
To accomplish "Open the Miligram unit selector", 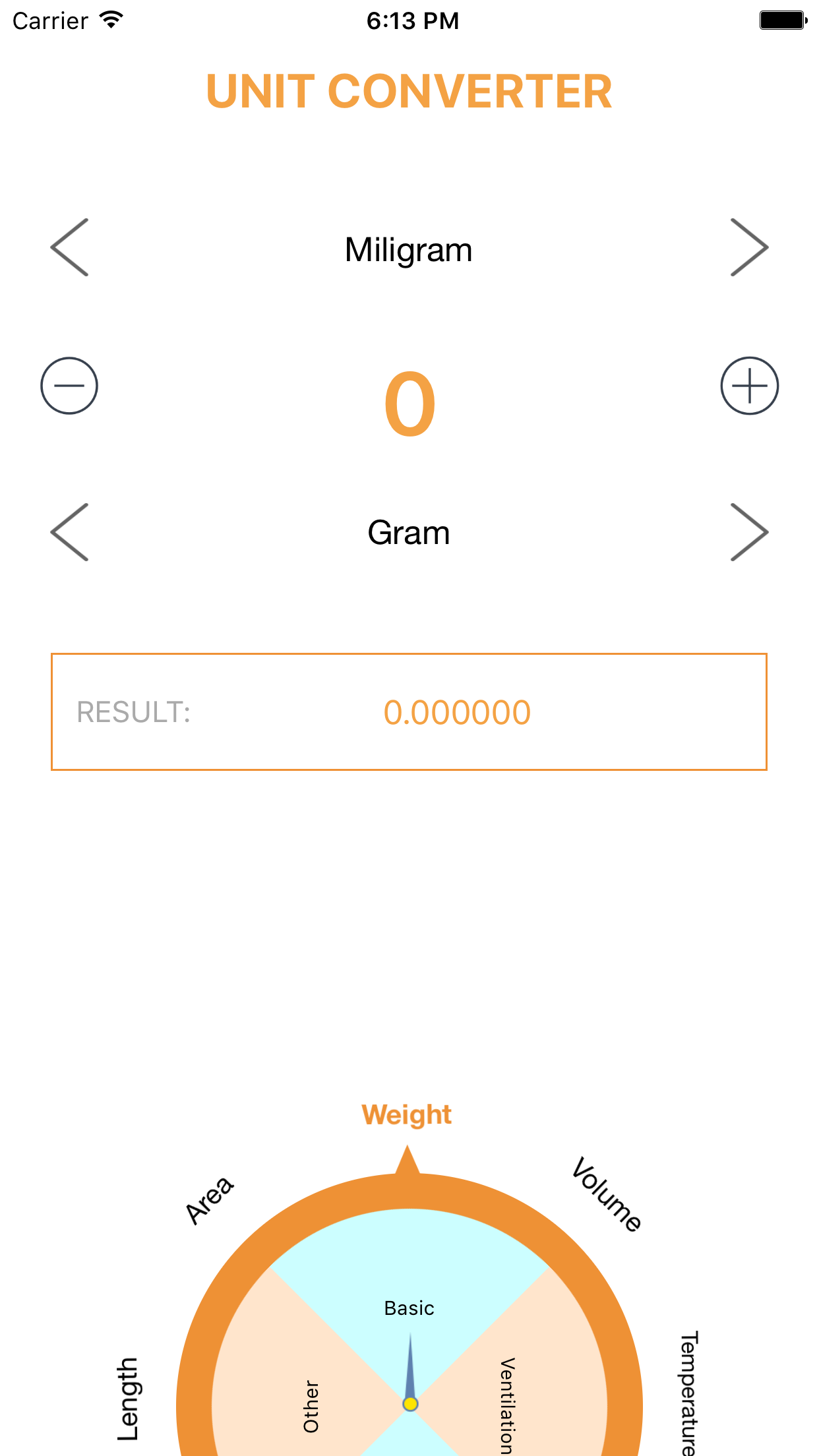I will [409, 249].
